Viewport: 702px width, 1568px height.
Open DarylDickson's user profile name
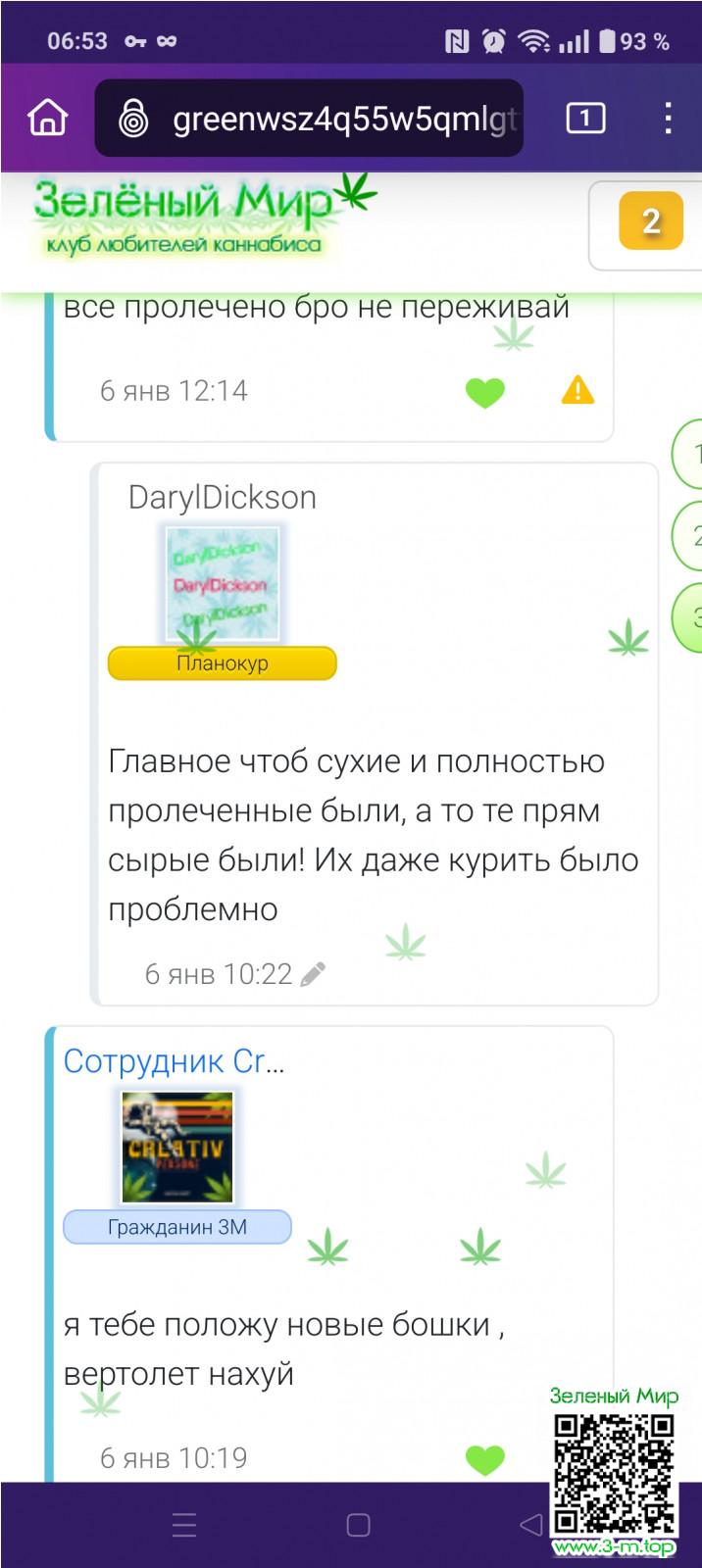coord(223,498)
